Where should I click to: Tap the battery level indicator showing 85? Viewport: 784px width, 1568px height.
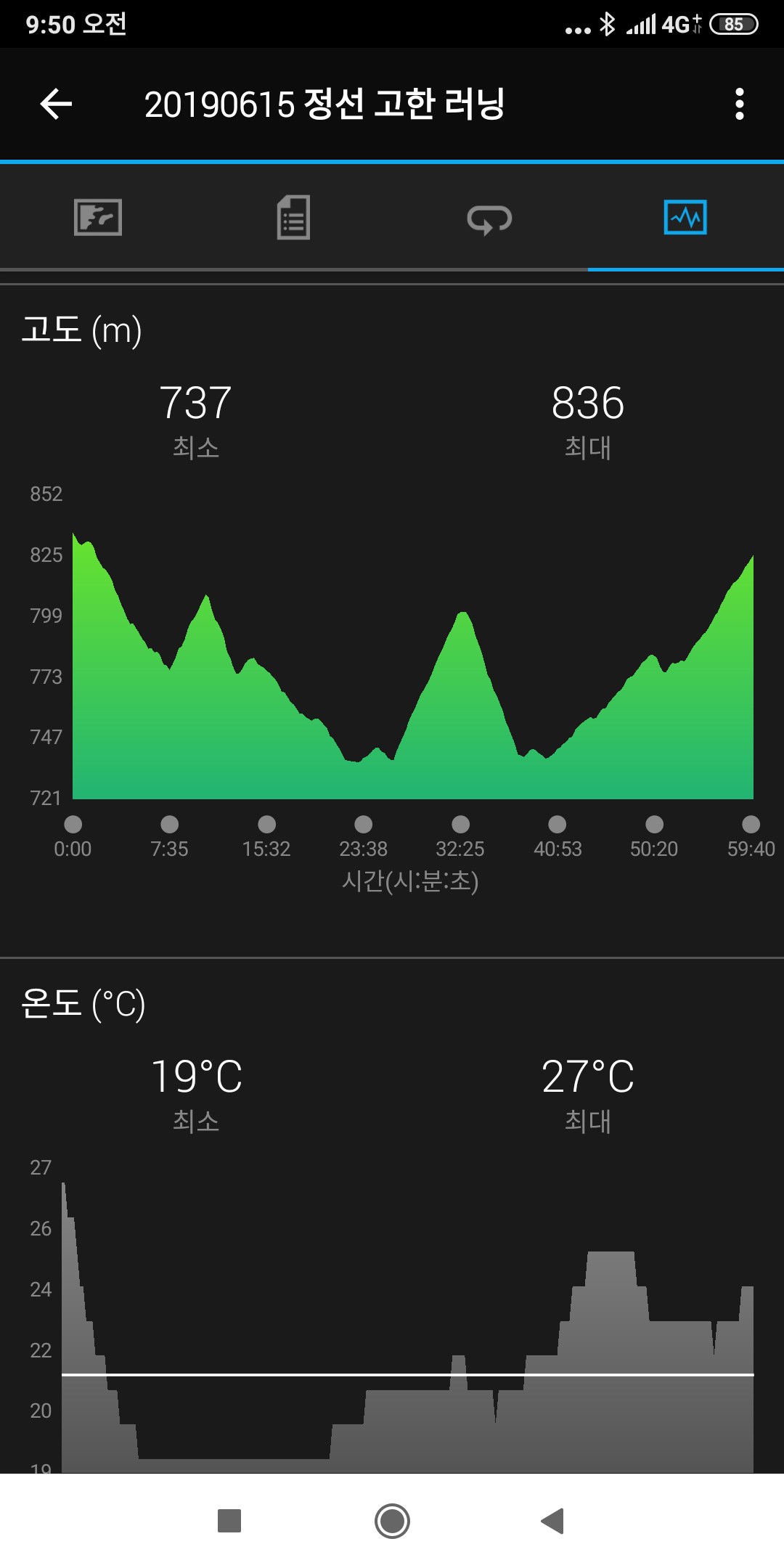pos(733,24)
